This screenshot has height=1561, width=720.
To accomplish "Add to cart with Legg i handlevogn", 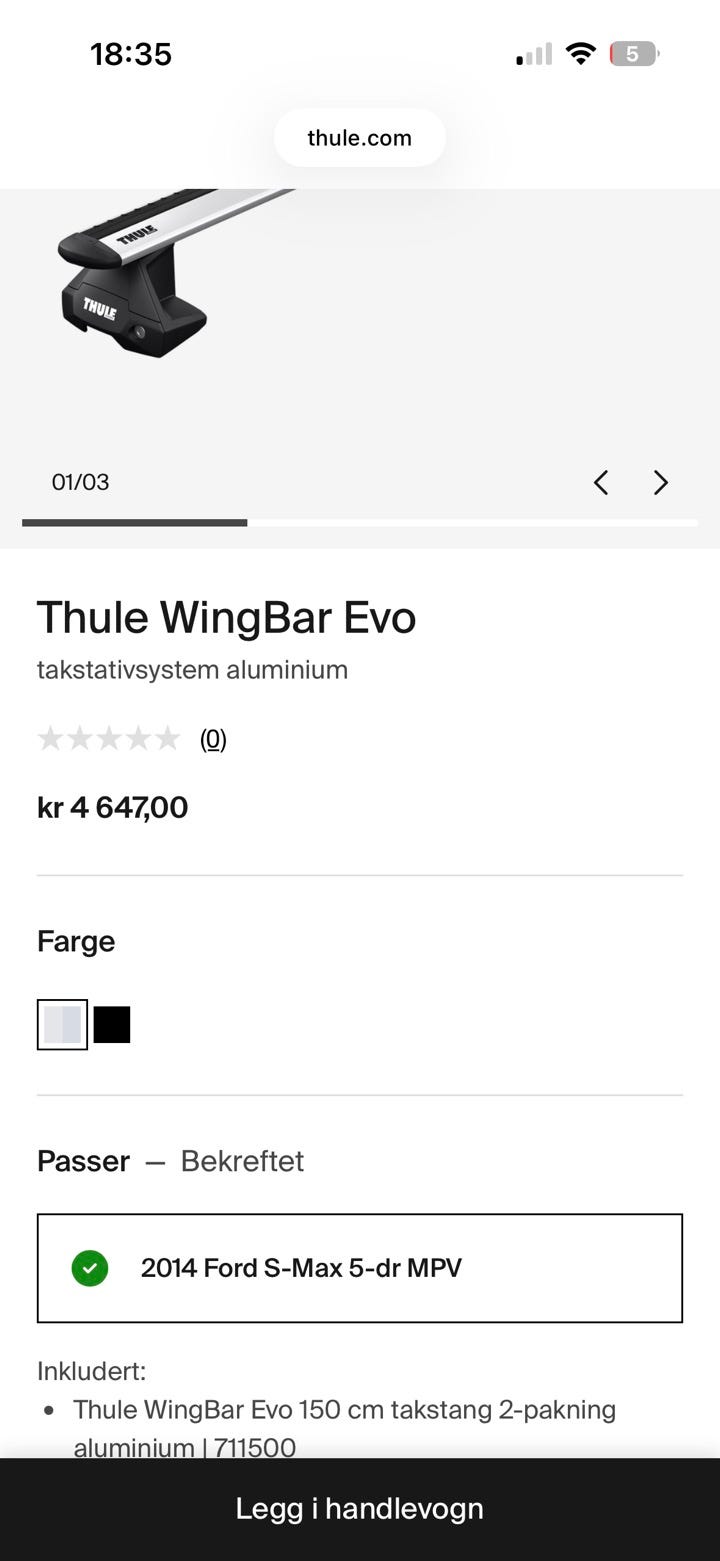I will click(360, 1509).
